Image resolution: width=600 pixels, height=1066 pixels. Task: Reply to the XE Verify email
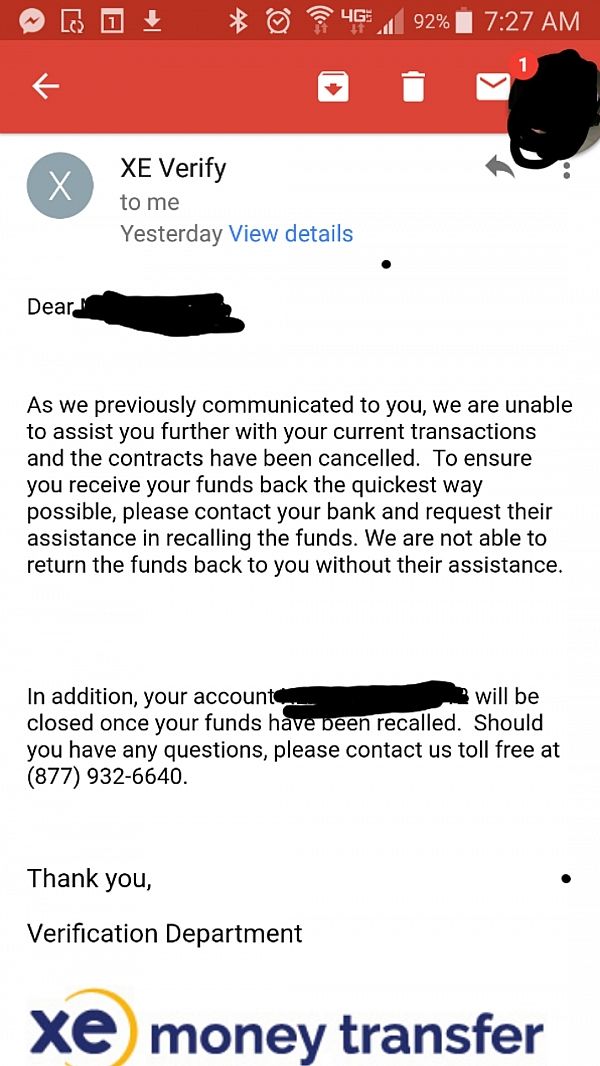498,168
